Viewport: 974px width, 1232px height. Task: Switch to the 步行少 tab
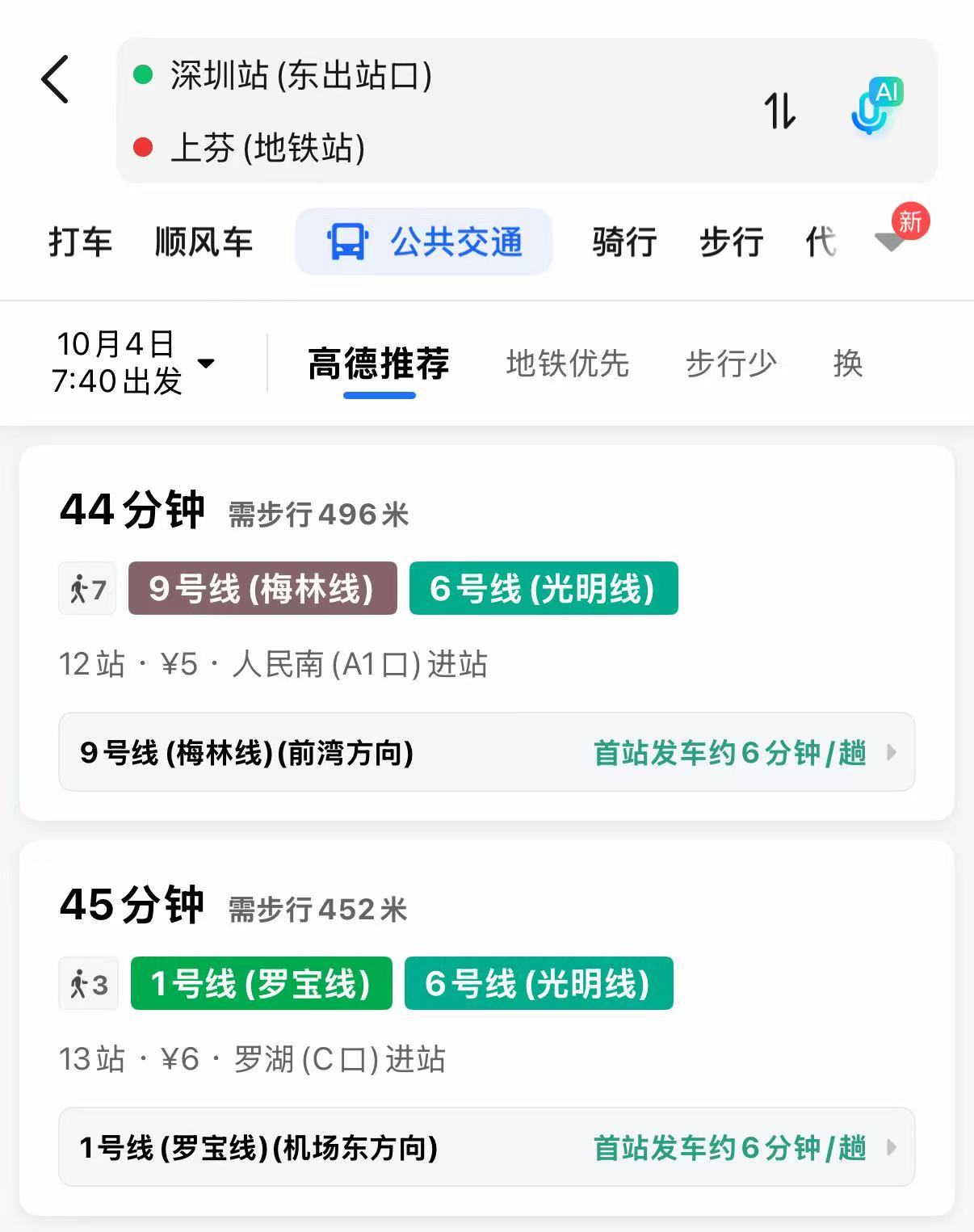(731, 364)
